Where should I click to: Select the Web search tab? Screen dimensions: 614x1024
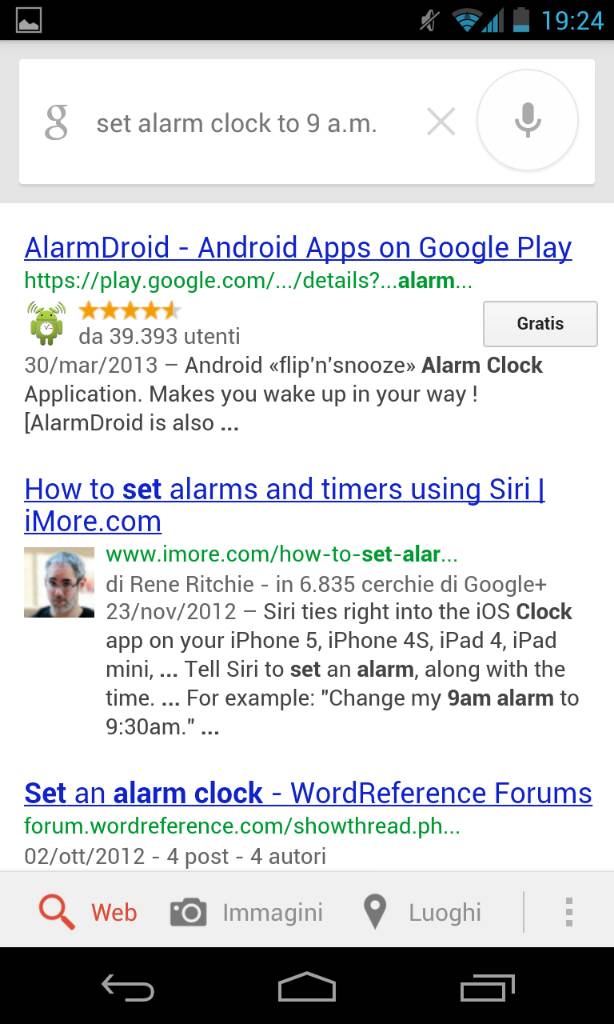[x=88, y=912]
